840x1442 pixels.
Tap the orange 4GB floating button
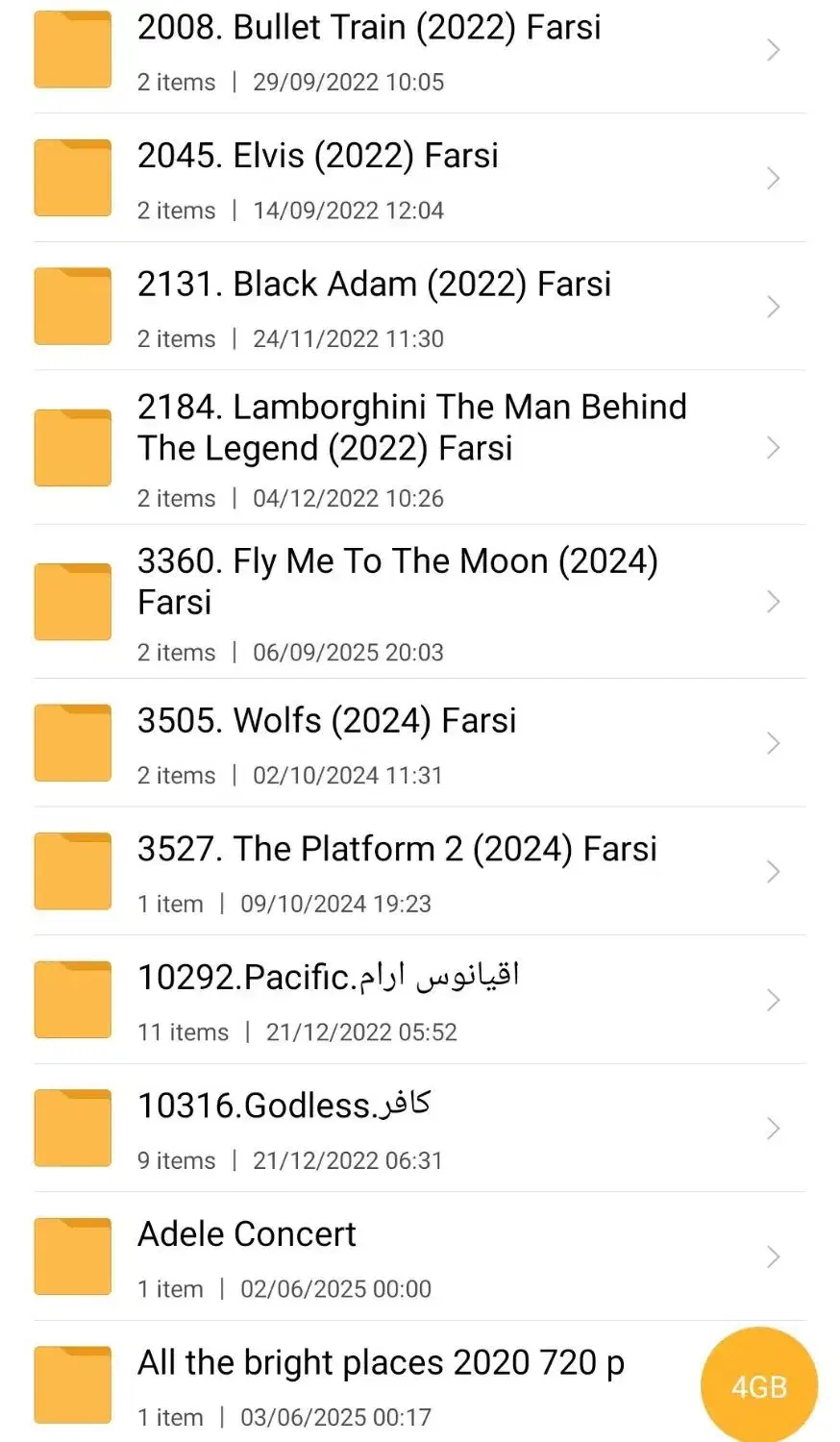pyautogui.click(x=758, y=1386)
